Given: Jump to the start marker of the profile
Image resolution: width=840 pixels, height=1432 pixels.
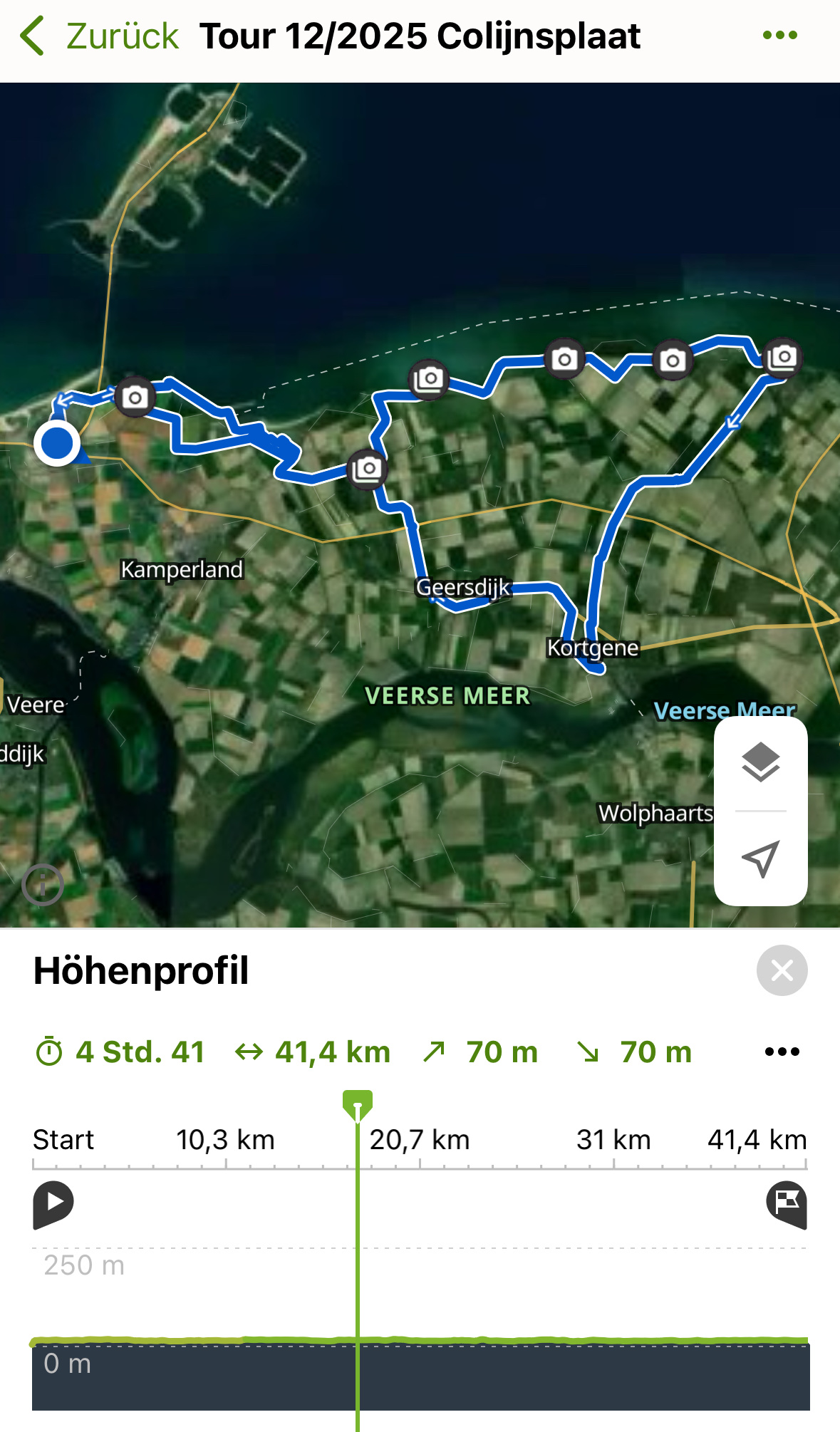Looking at the screenshot, I should pos(53,1203).
